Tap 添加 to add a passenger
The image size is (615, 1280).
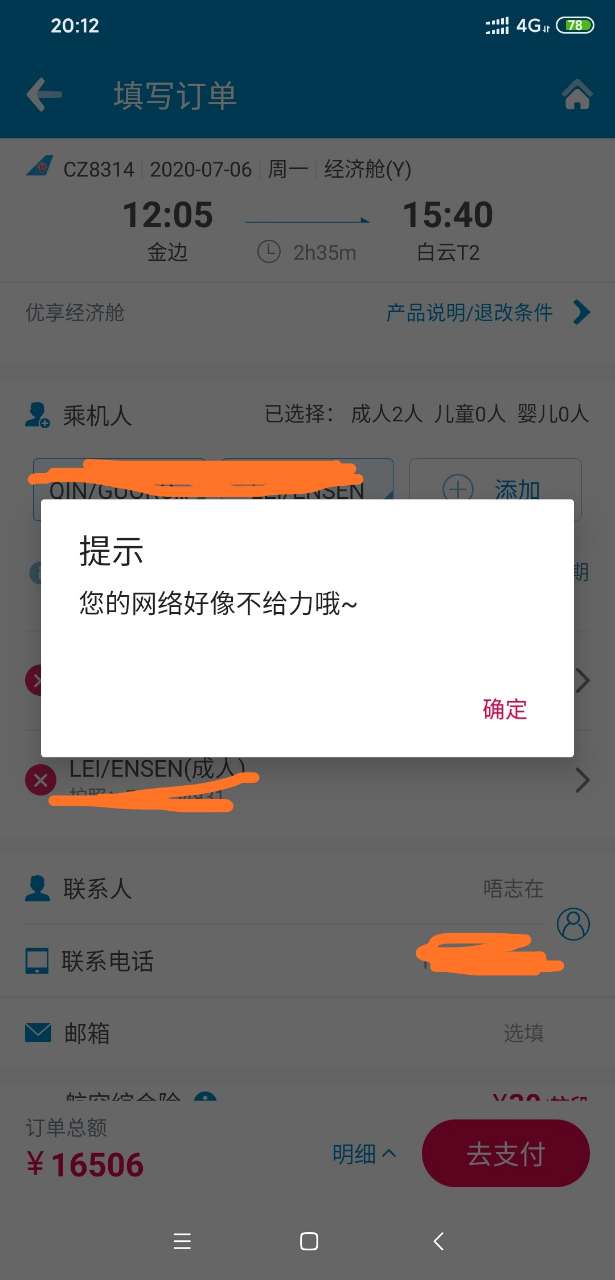click(496, 489)
